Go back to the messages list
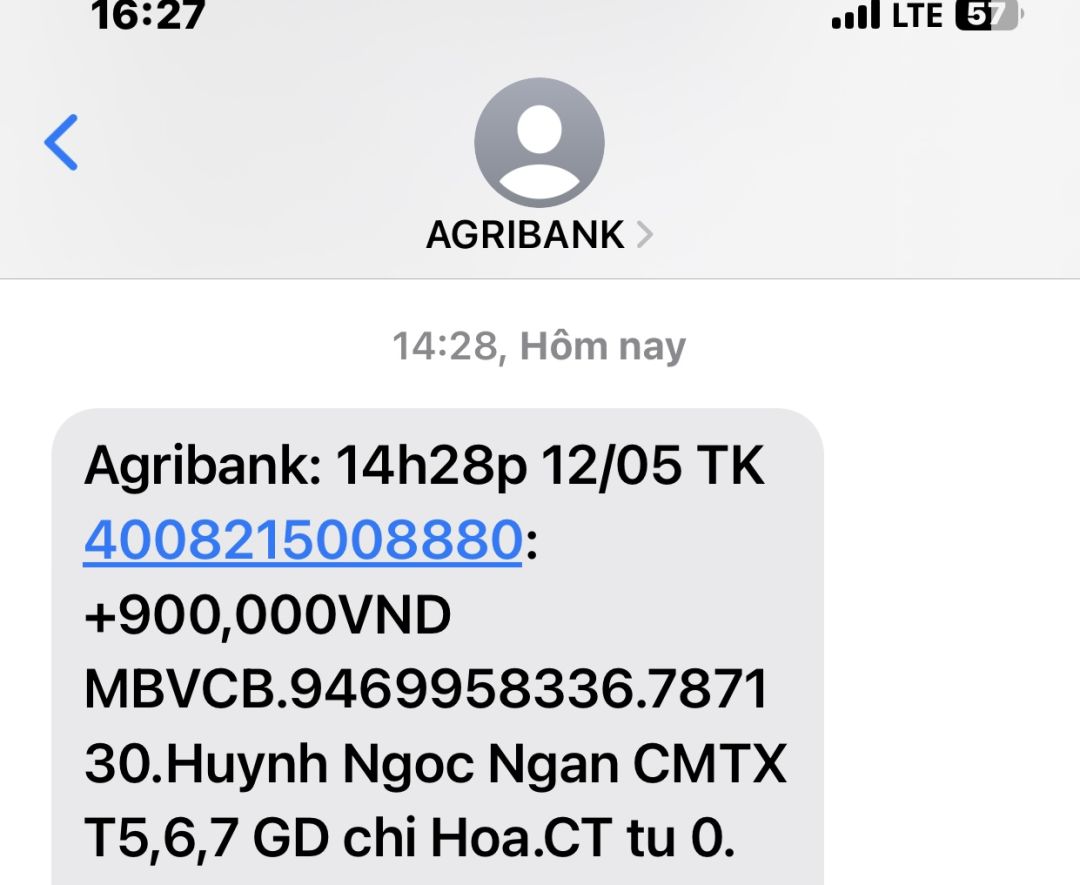Screen dimensions: 1080x885 [61, 142]
